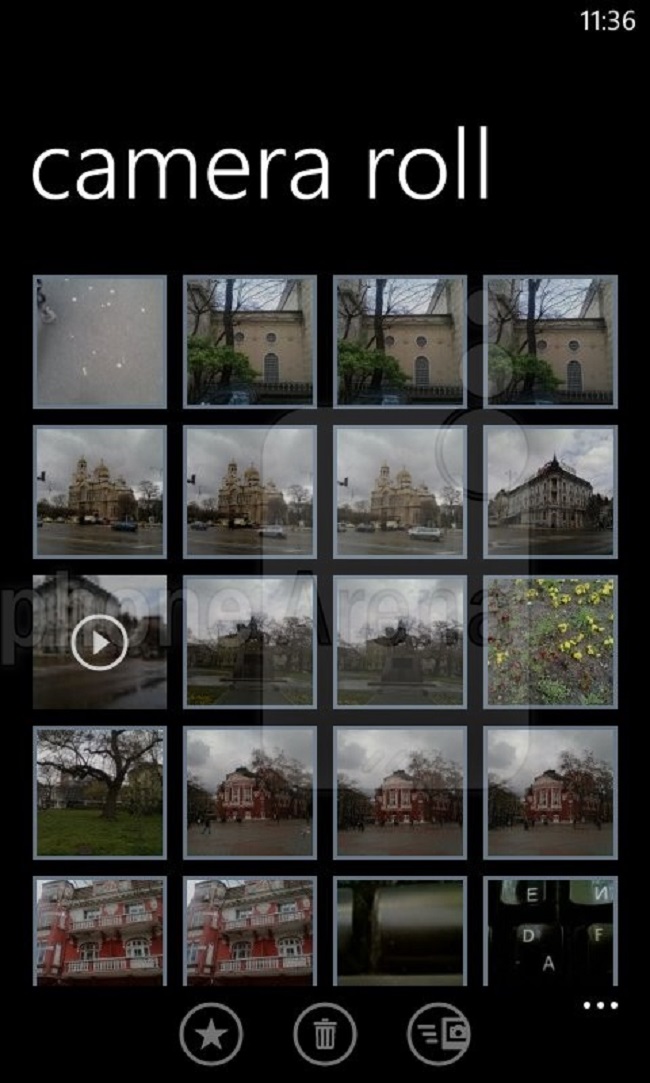This screenshot has width=650, height=1083.
Task: Select the grey pavement with white spots photo
Action: point(99,342)
